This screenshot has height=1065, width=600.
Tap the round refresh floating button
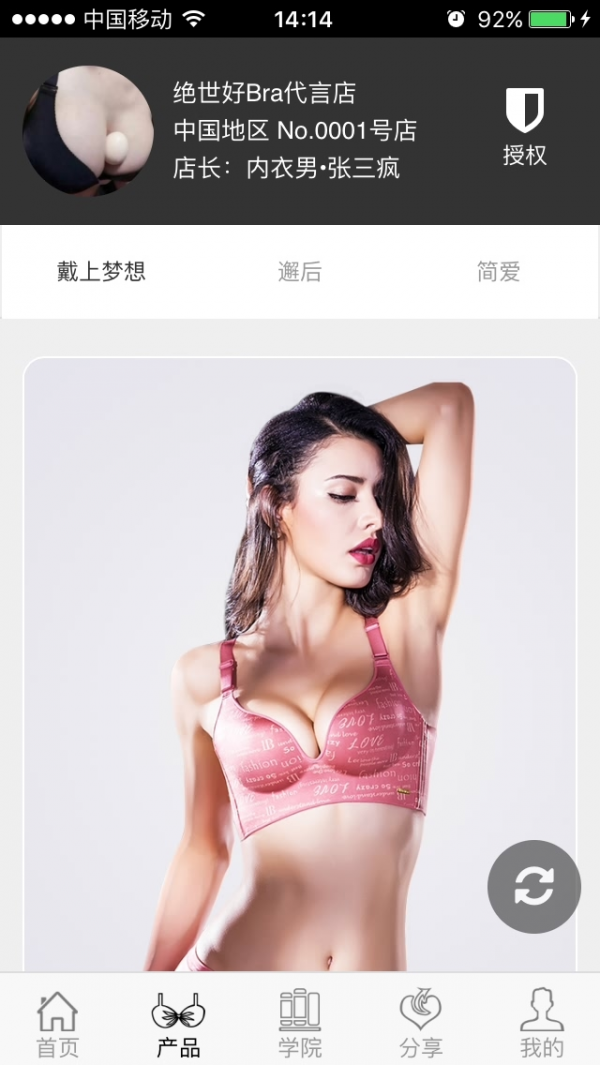click(x=534, y=886)
